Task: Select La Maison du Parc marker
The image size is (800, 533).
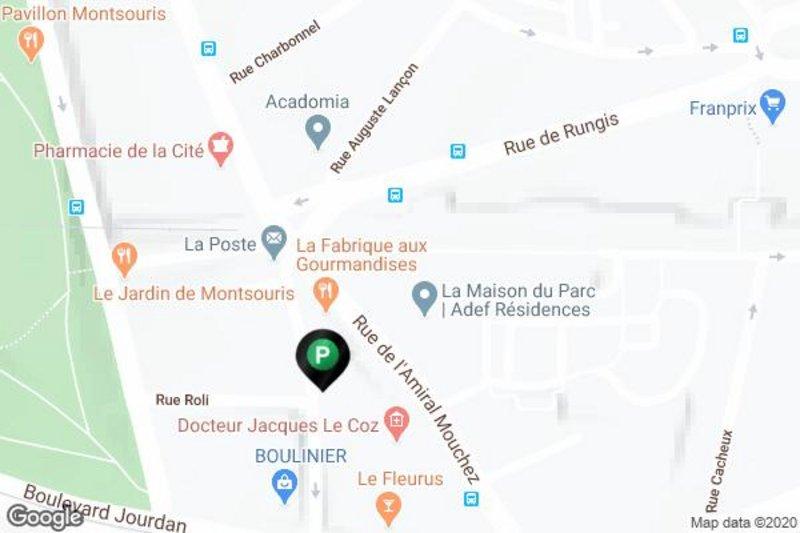Action: click(425, 296)
